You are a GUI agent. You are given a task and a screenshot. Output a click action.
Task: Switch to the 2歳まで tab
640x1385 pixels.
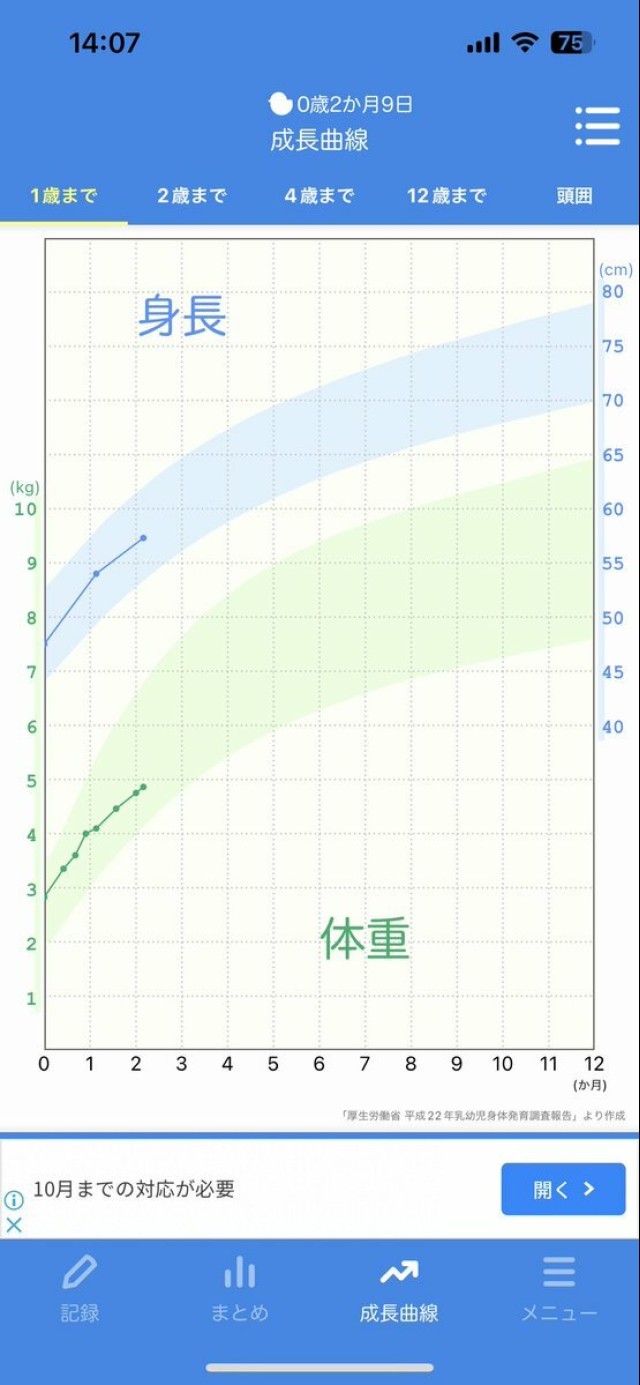[x=191, y=196]
